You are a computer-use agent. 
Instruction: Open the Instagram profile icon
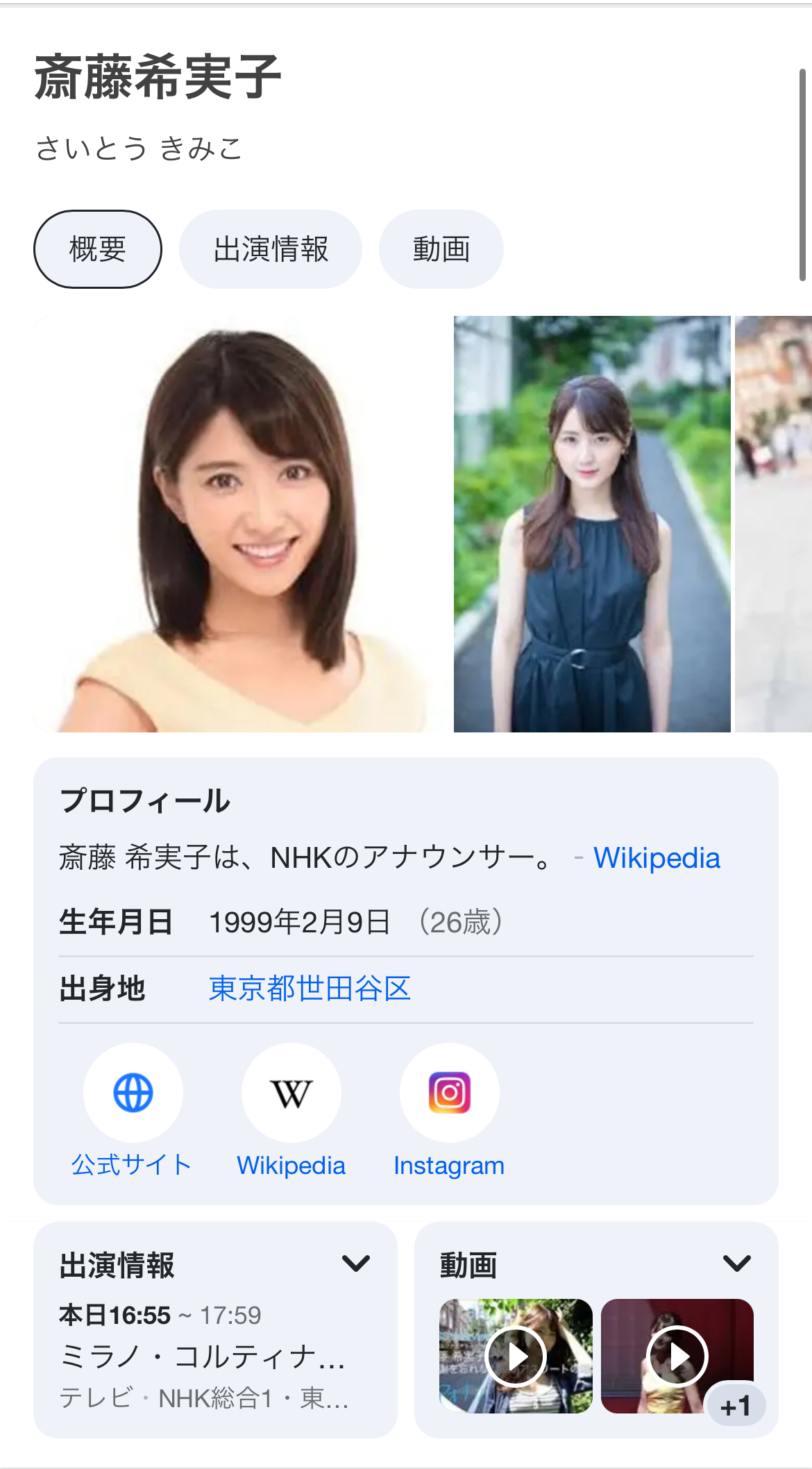[x=450, y=1093]
